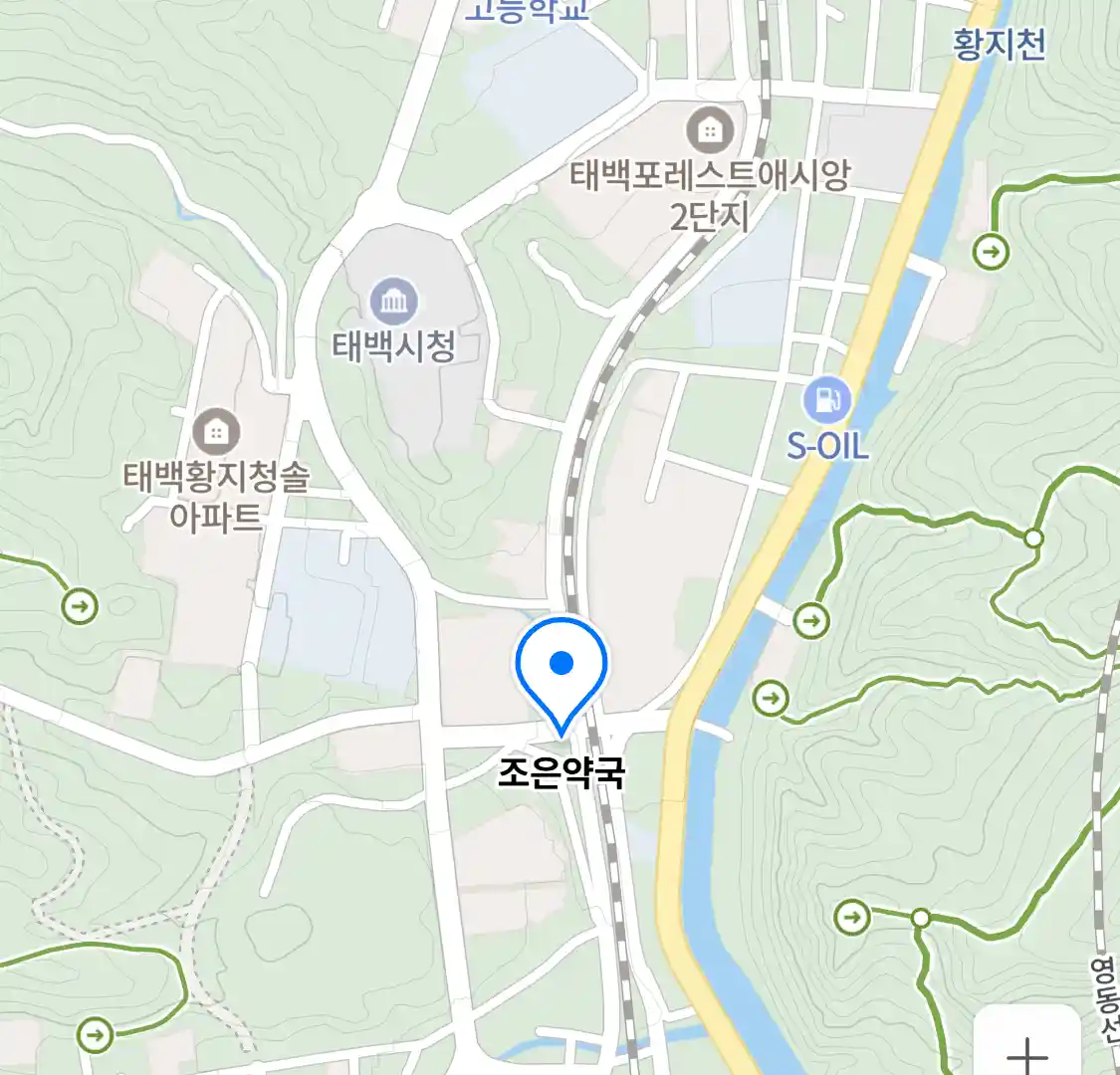This screenshot has width=1120, height=1075.
Task: Open the 태백시청 city hall marker
Action: 393,302
